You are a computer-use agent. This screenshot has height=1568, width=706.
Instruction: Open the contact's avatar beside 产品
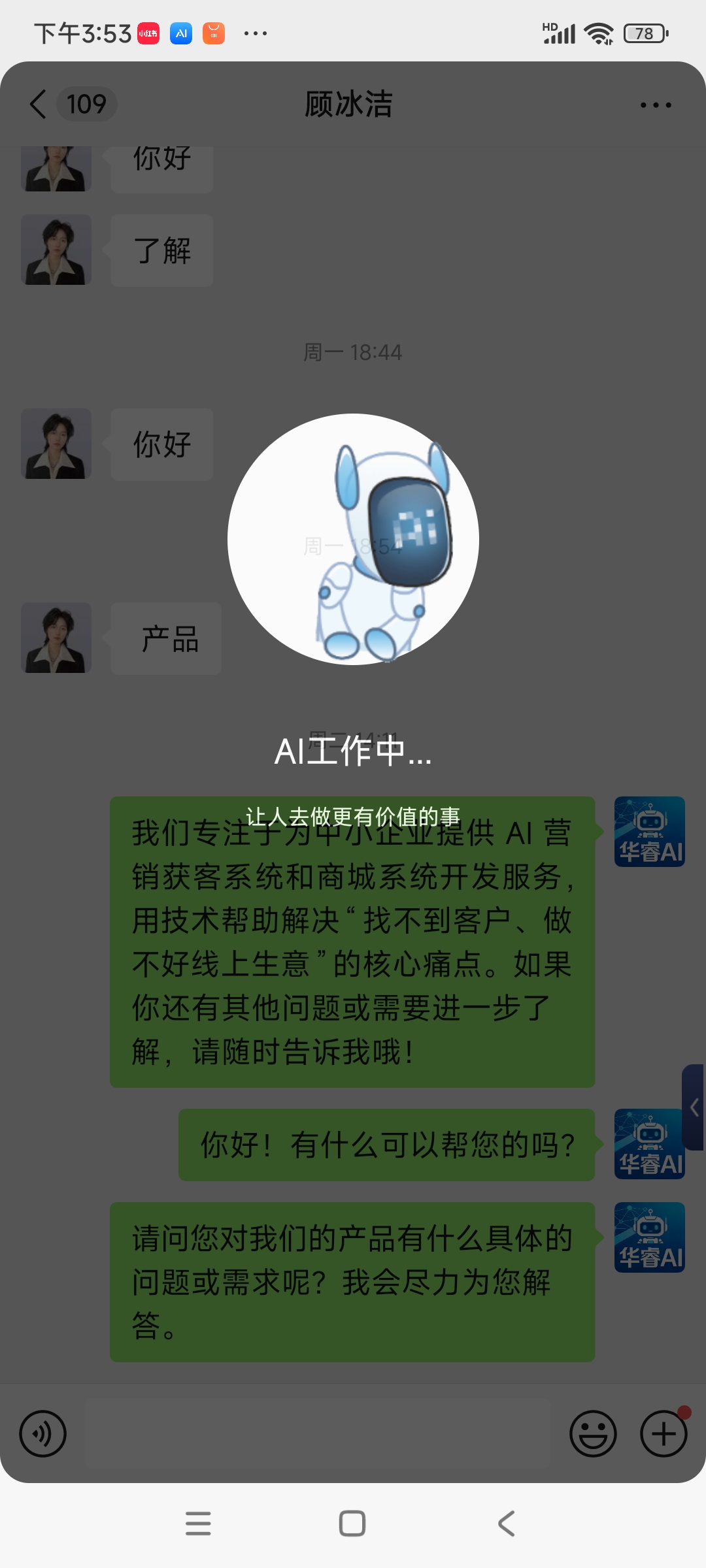point(56,638)
